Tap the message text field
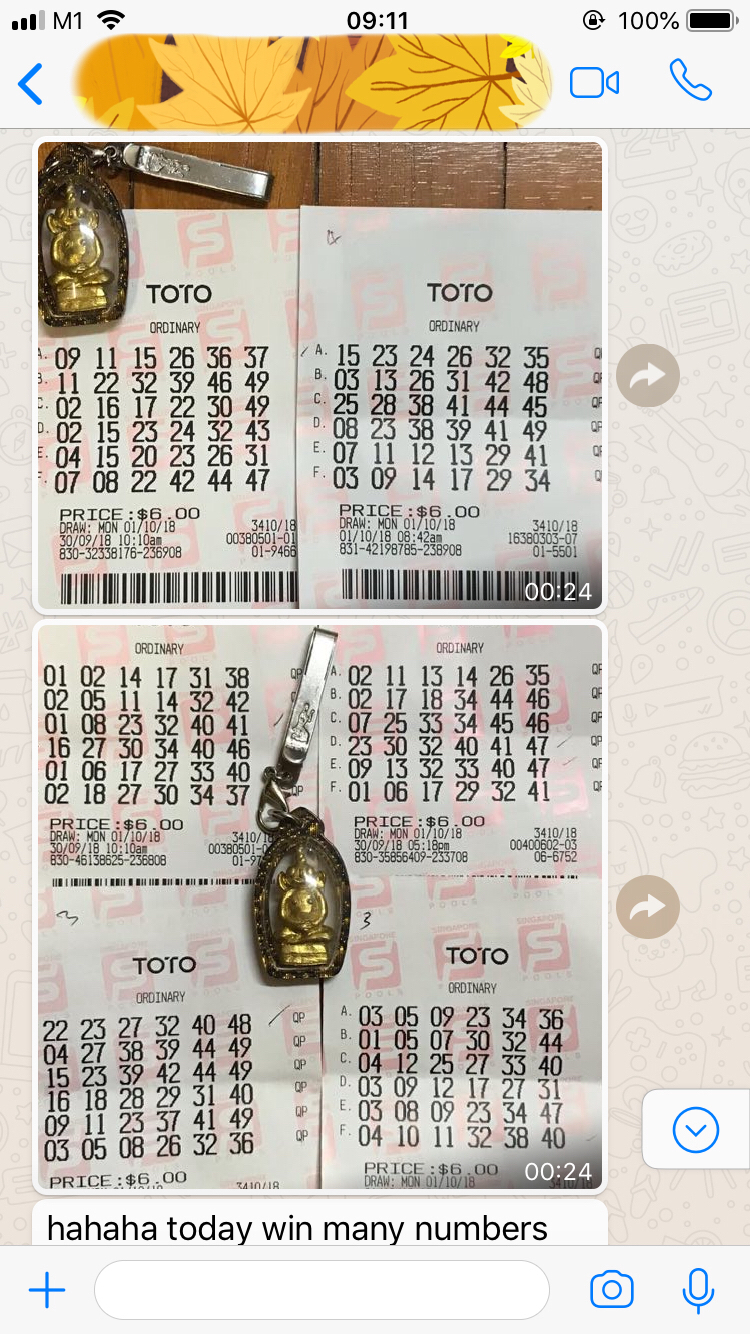750x1334 pixels. pyautogui.click(x=321, y=1290)
